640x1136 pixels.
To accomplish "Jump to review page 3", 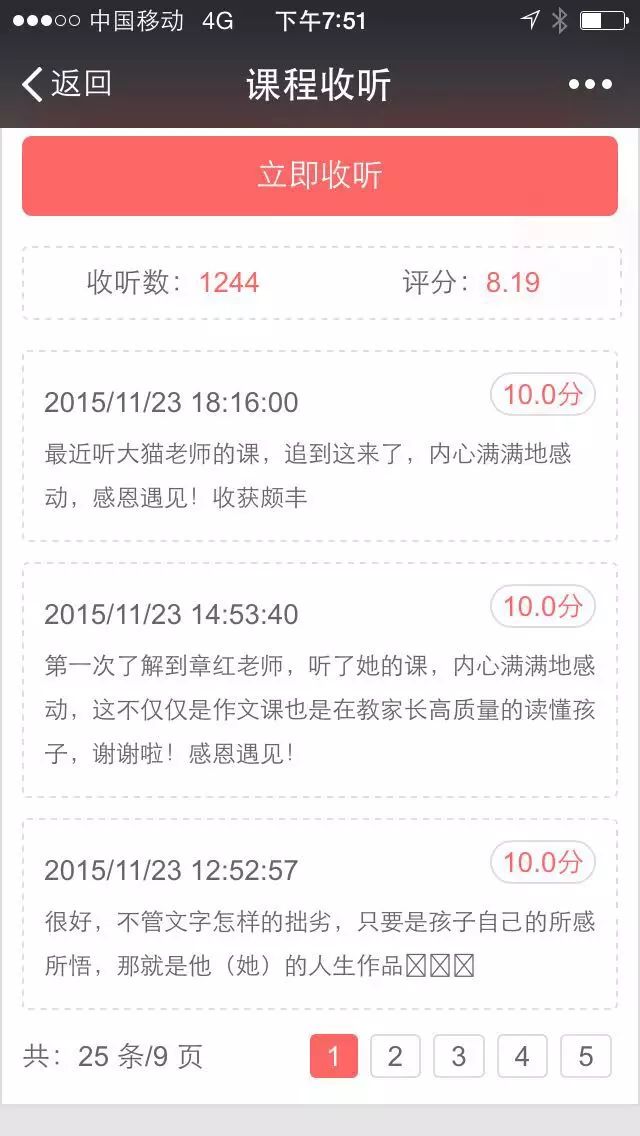I will pos(459,1056).
